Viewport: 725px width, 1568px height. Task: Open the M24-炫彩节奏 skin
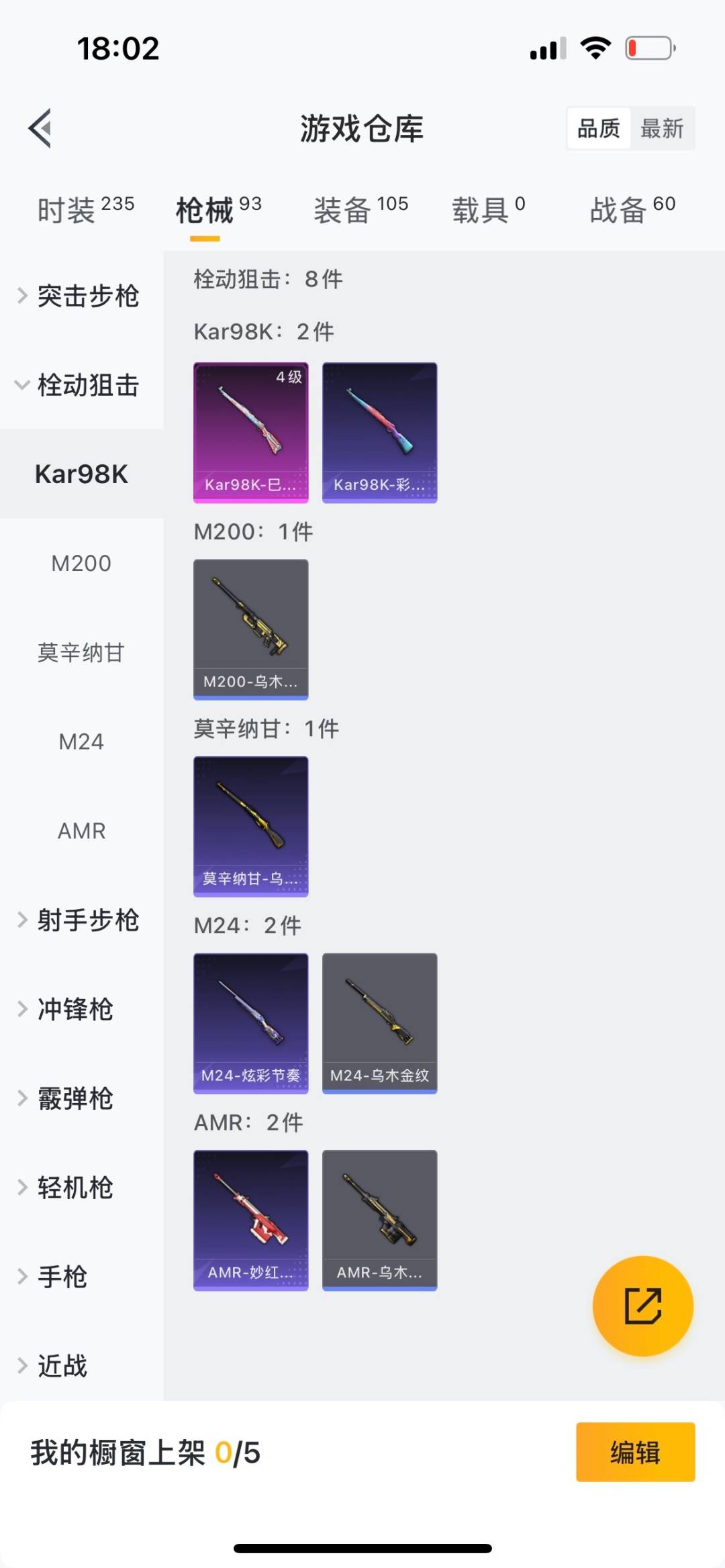pos(251,1023)
